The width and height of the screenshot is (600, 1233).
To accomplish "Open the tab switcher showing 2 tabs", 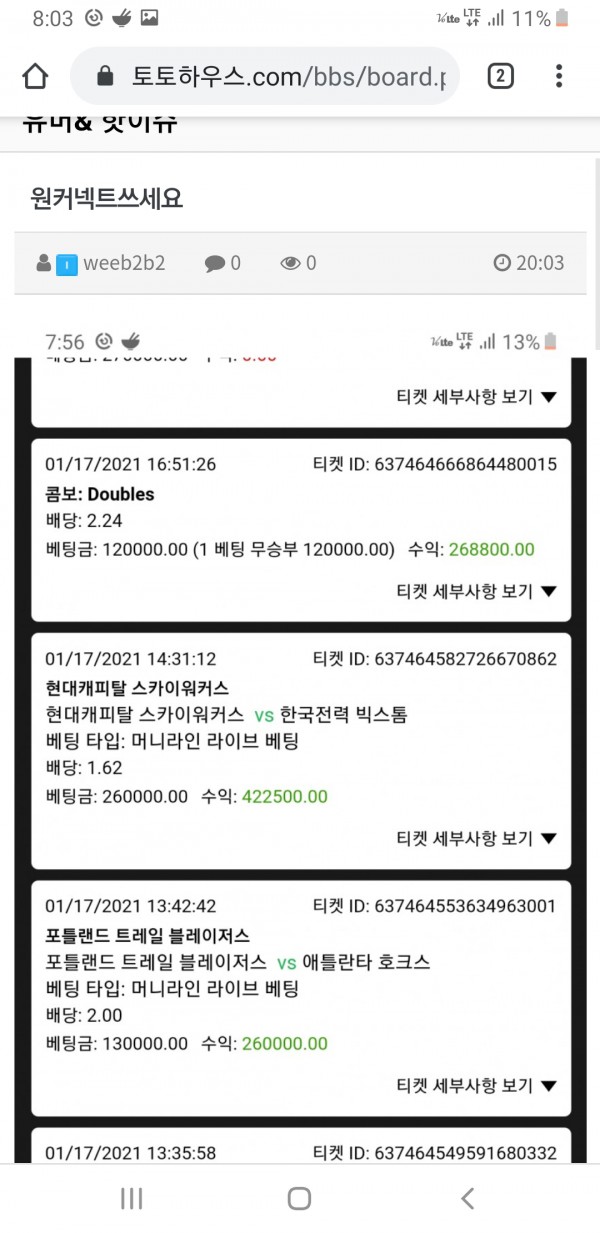I will 500,76.
